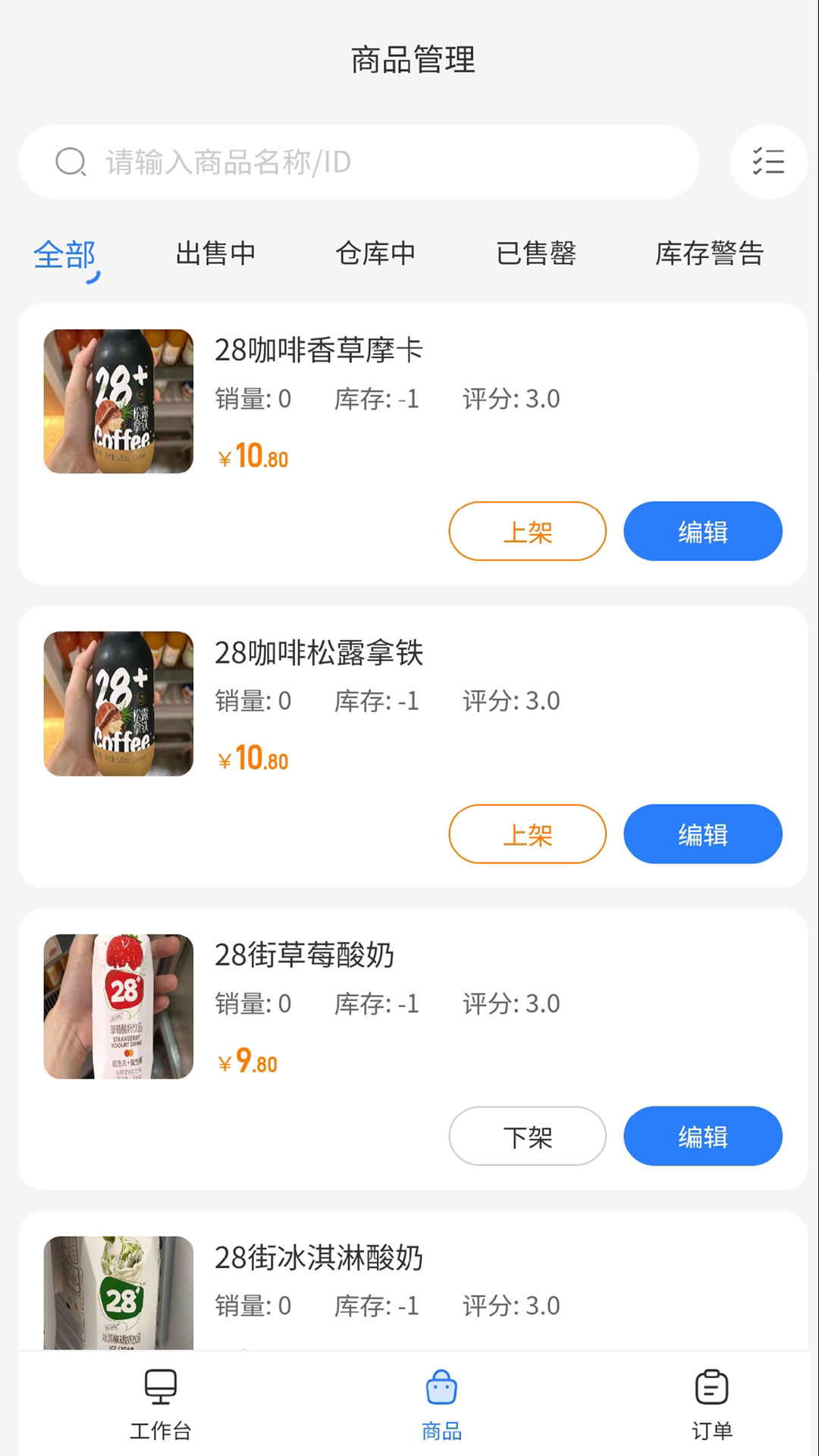Image resolution: width=819 pixels, height=1456 pixels.
Task: Click the 28街冰淇淋酸奶 product image
Action: coord(116,1298)
